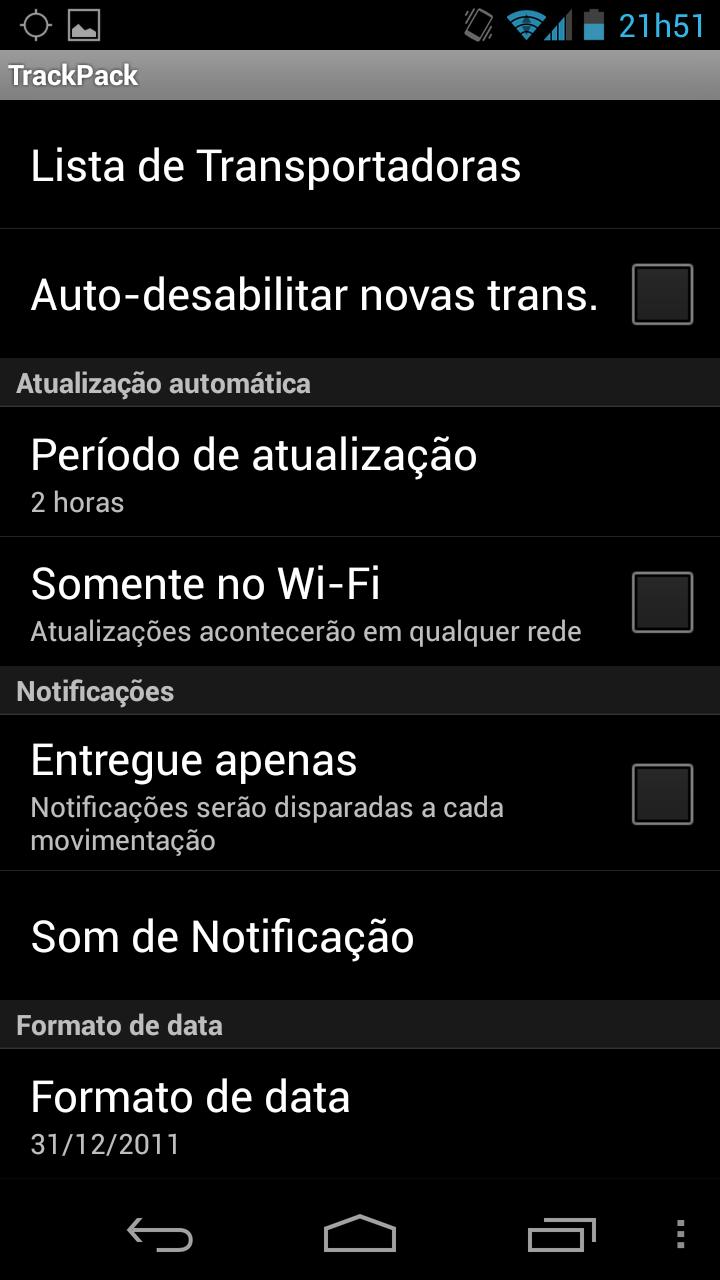720x1280 pixels.
Task: Change Período de atualização setting
Action: pos(254,472)
